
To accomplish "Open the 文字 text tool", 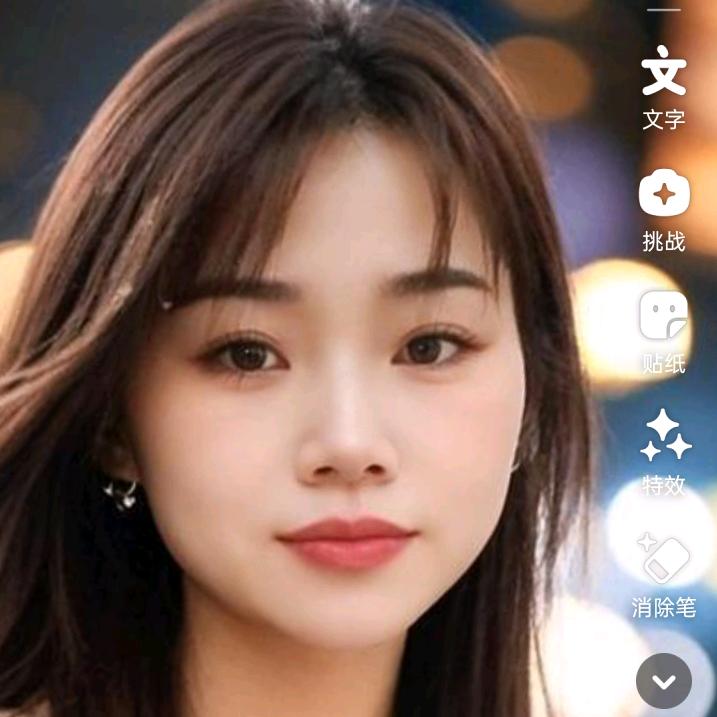I will 663,87.
